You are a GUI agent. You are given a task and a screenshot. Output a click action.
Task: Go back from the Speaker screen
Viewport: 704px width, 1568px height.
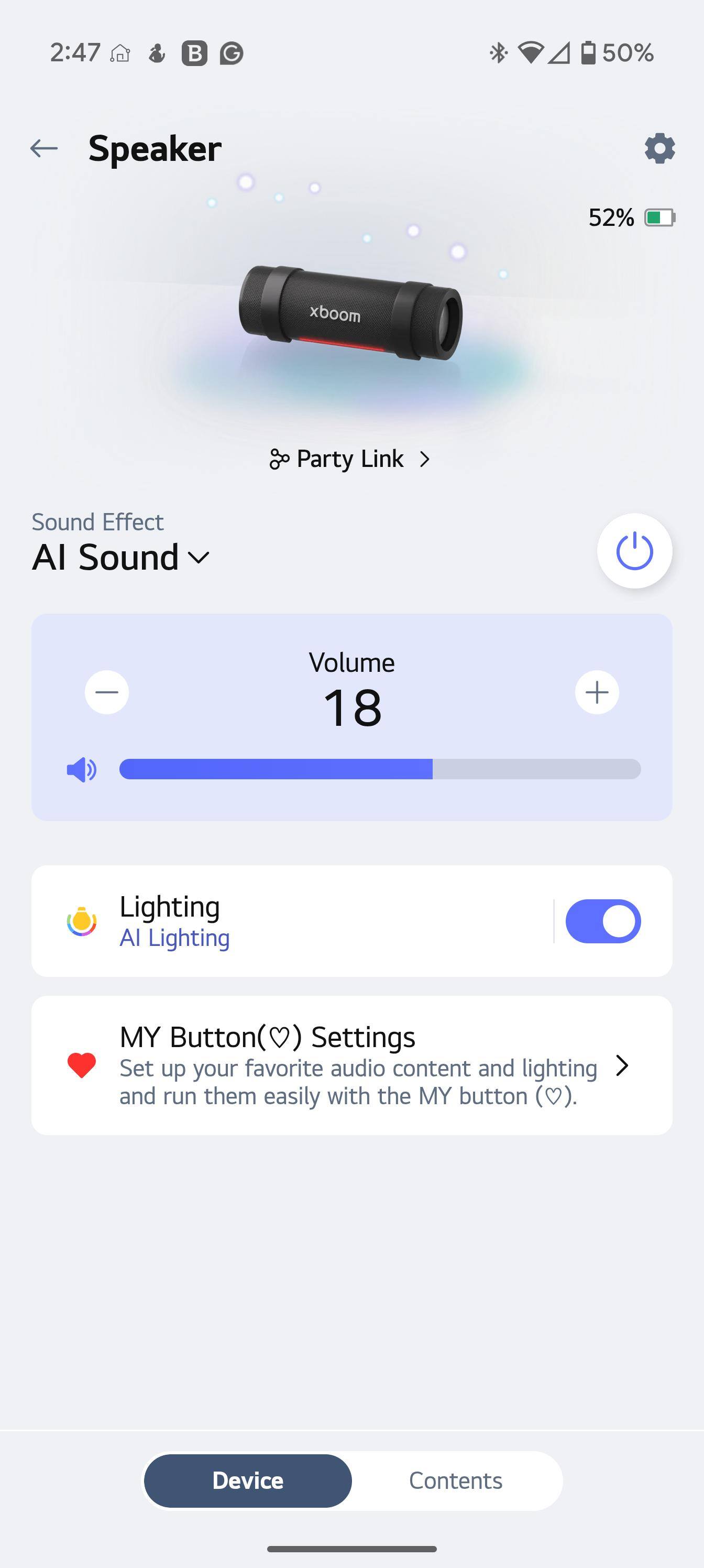44,148
